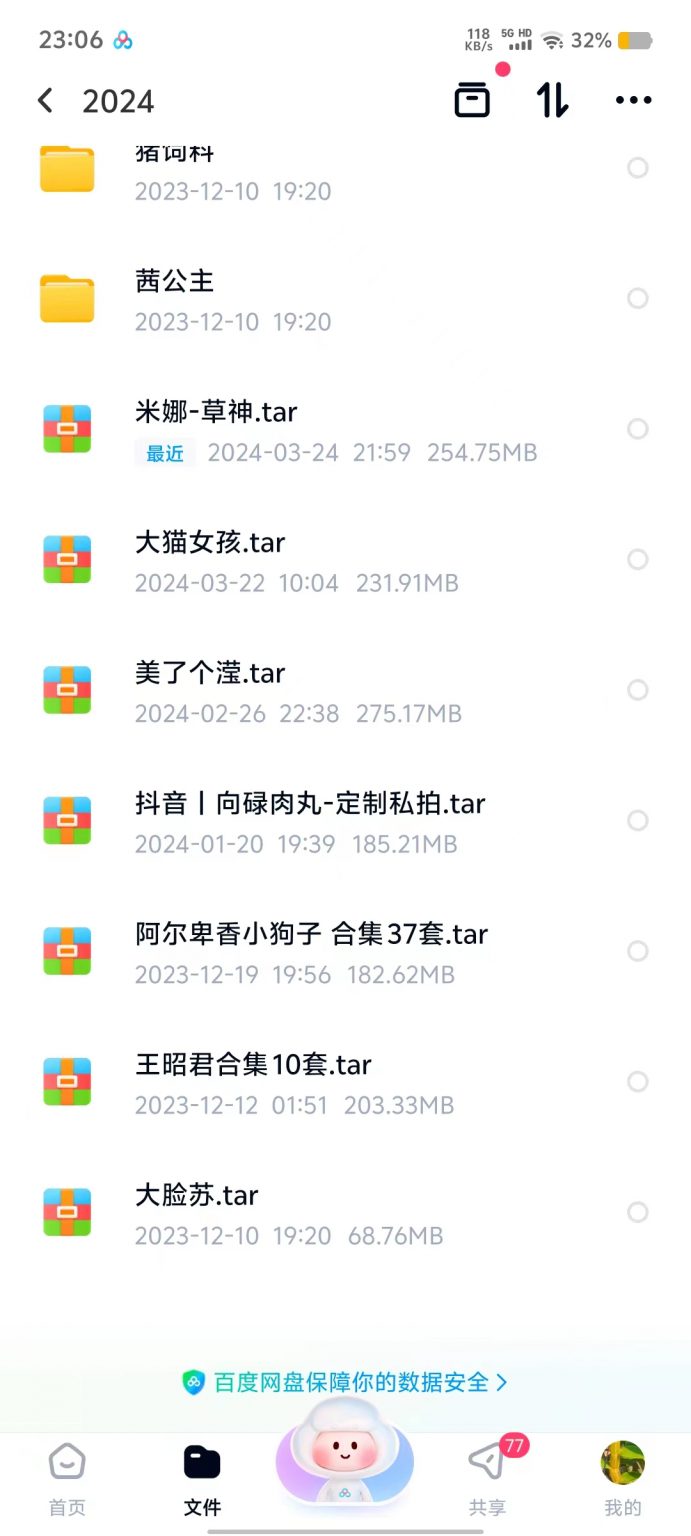The width and height of the screenshot is (691, 1536).
Task: Go back from the 2024 folder
Action: (x=45, y=101)
